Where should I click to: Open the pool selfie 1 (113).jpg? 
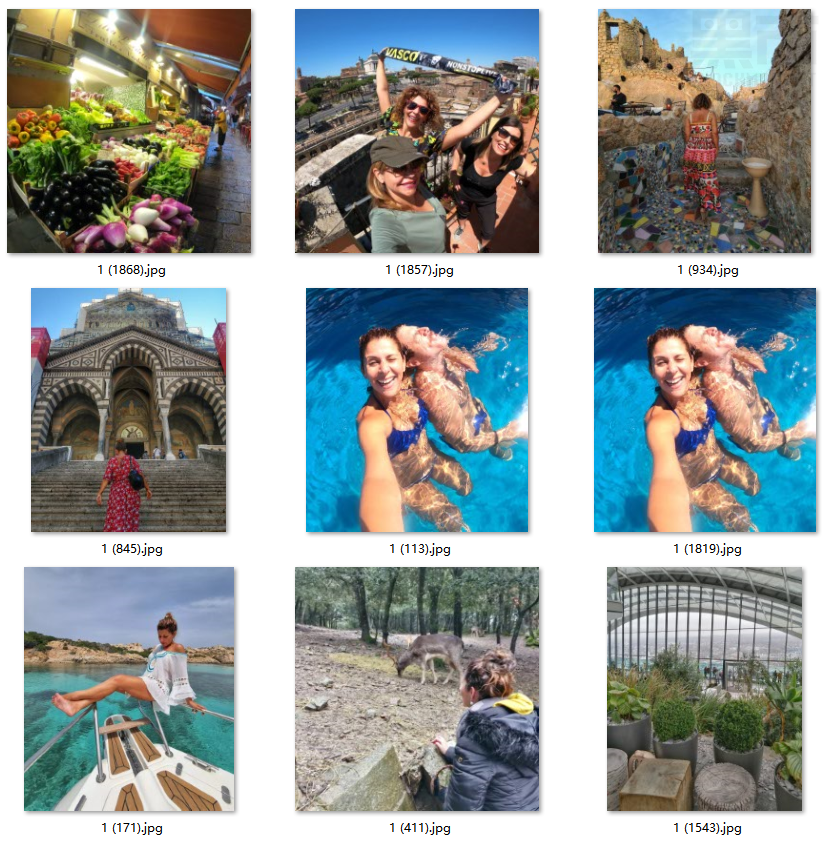click(x=417, y=410)
